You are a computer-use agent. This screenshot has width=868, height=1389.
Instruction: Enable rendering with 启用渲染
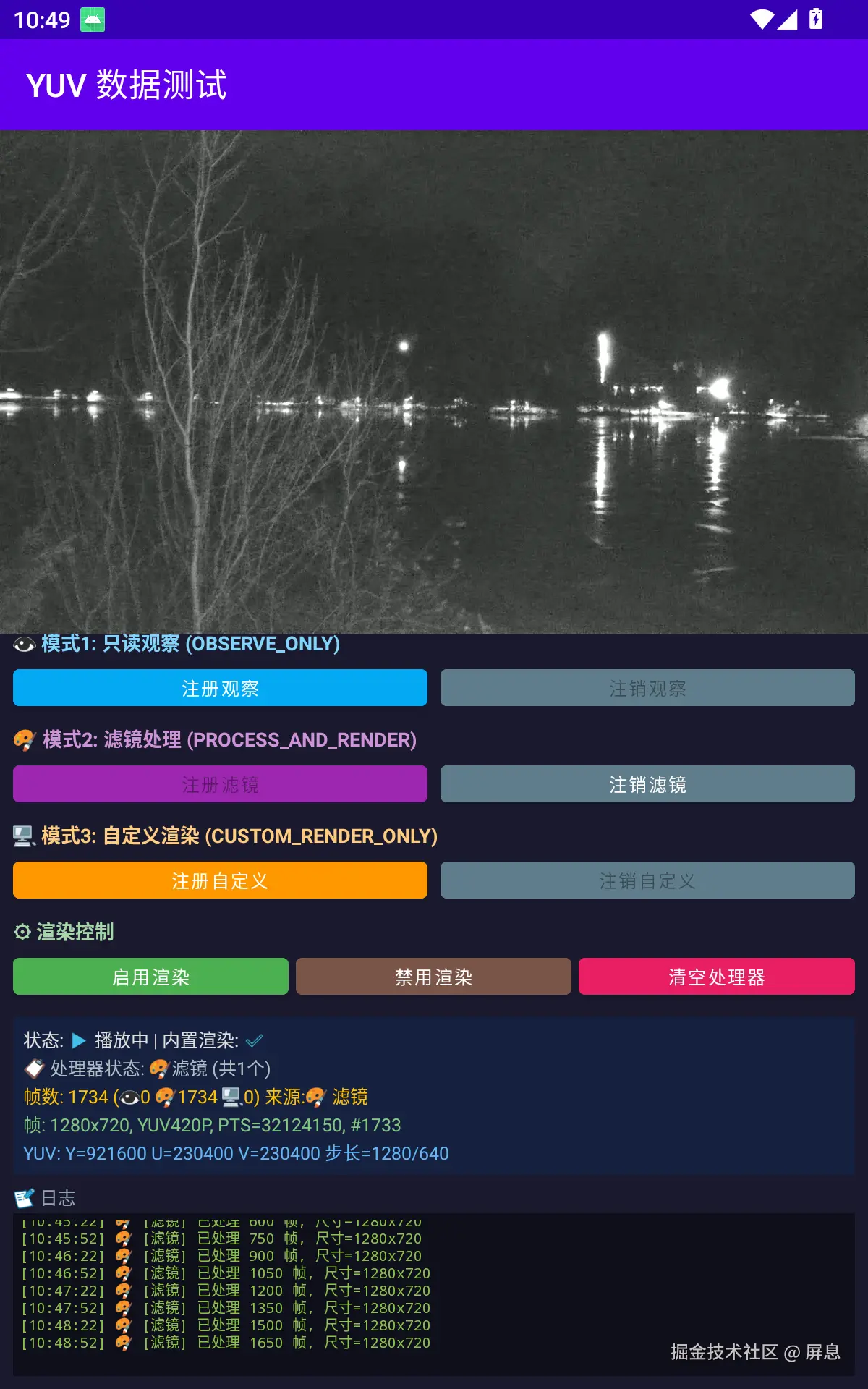(x=150, y=977)
